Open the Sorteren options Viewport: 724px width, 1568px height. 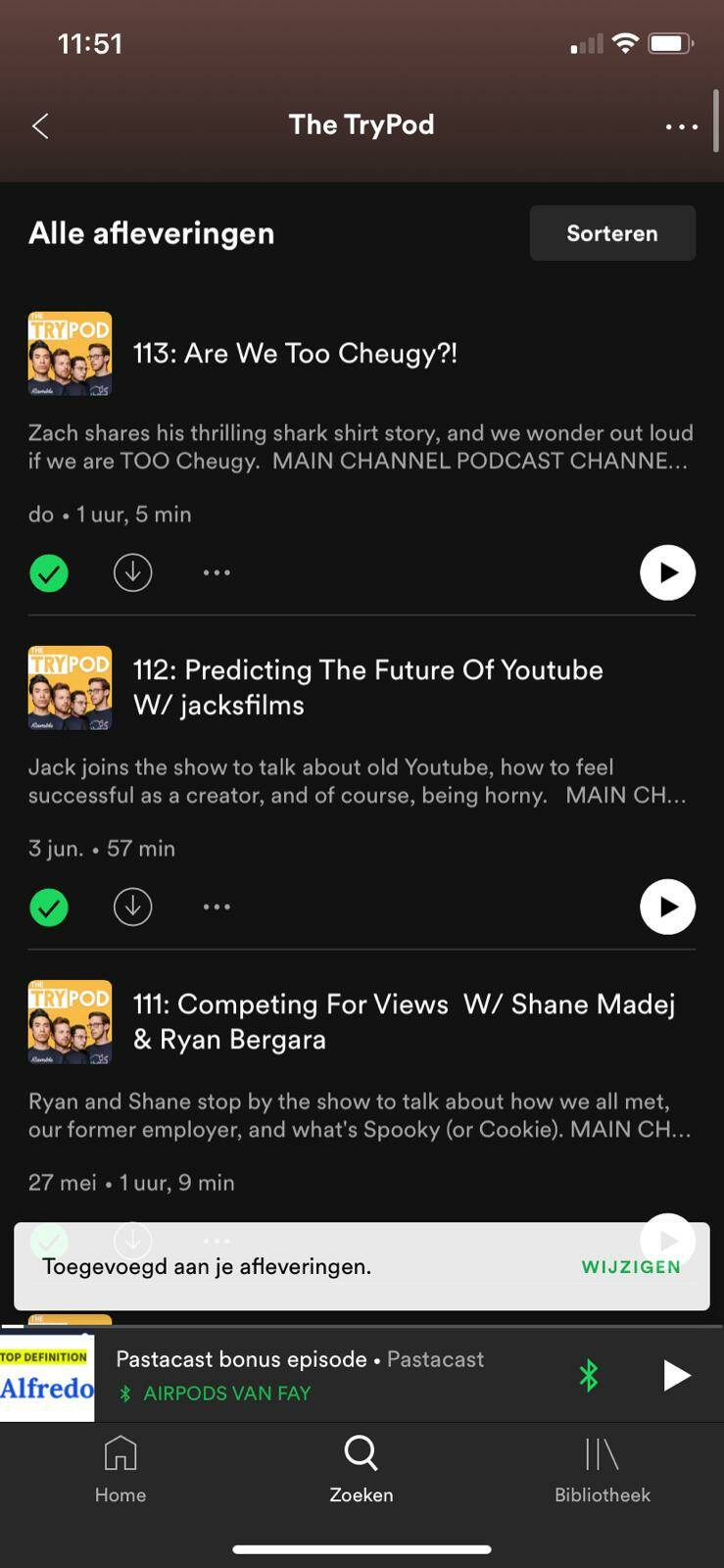(x=612, y=233)
